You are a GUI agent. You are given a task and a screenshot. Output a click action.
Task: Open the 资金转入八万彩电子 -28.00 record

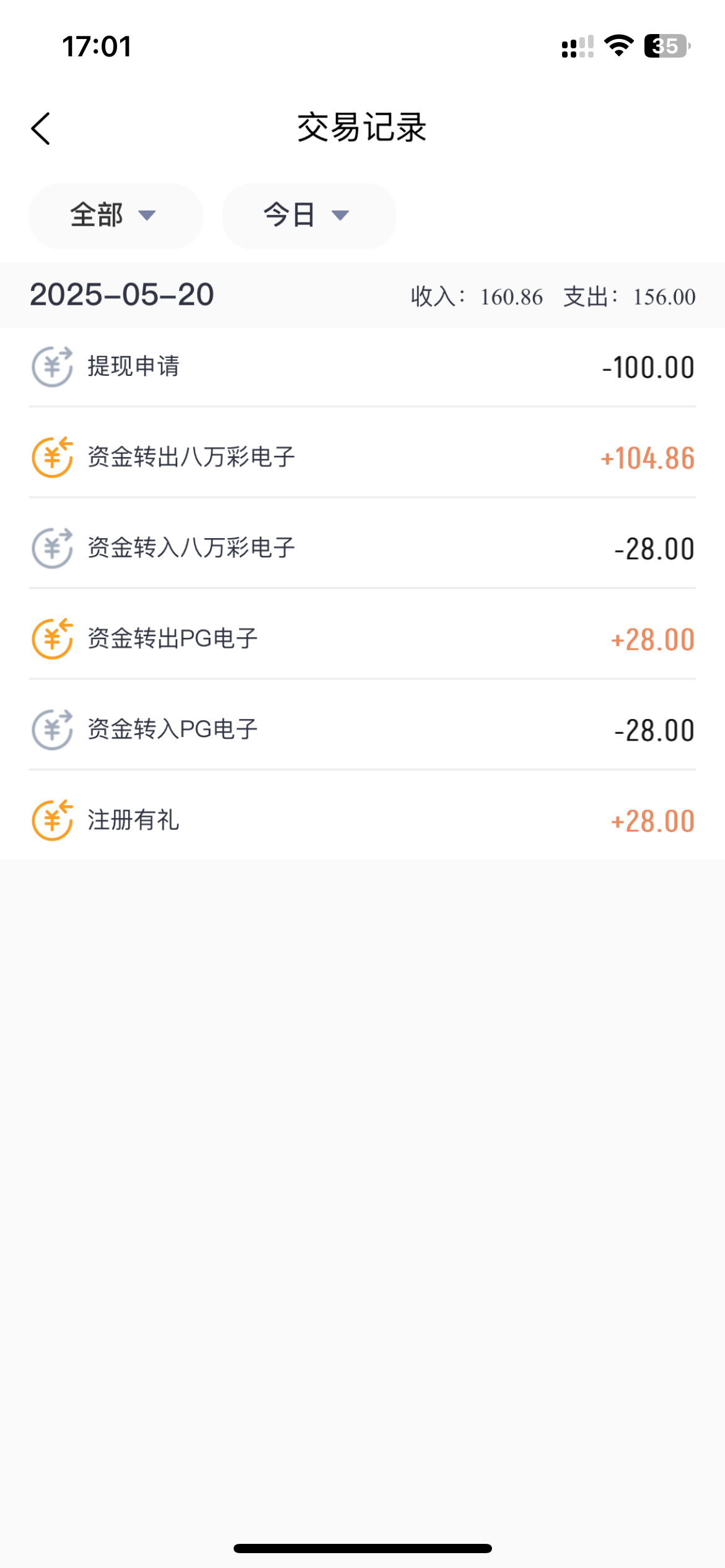362,549
